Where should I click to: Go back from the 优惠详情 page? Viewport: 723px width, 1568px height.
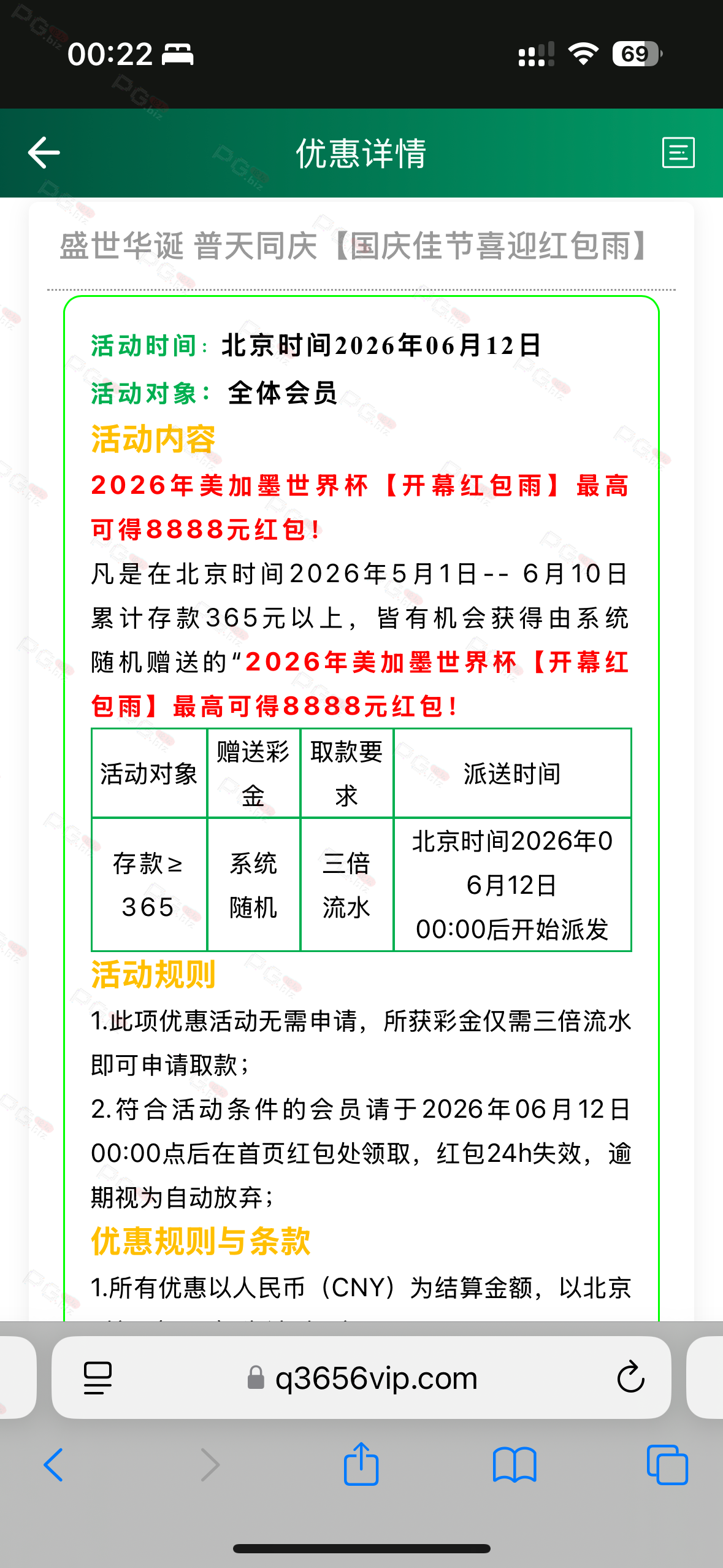pos(44,153)
